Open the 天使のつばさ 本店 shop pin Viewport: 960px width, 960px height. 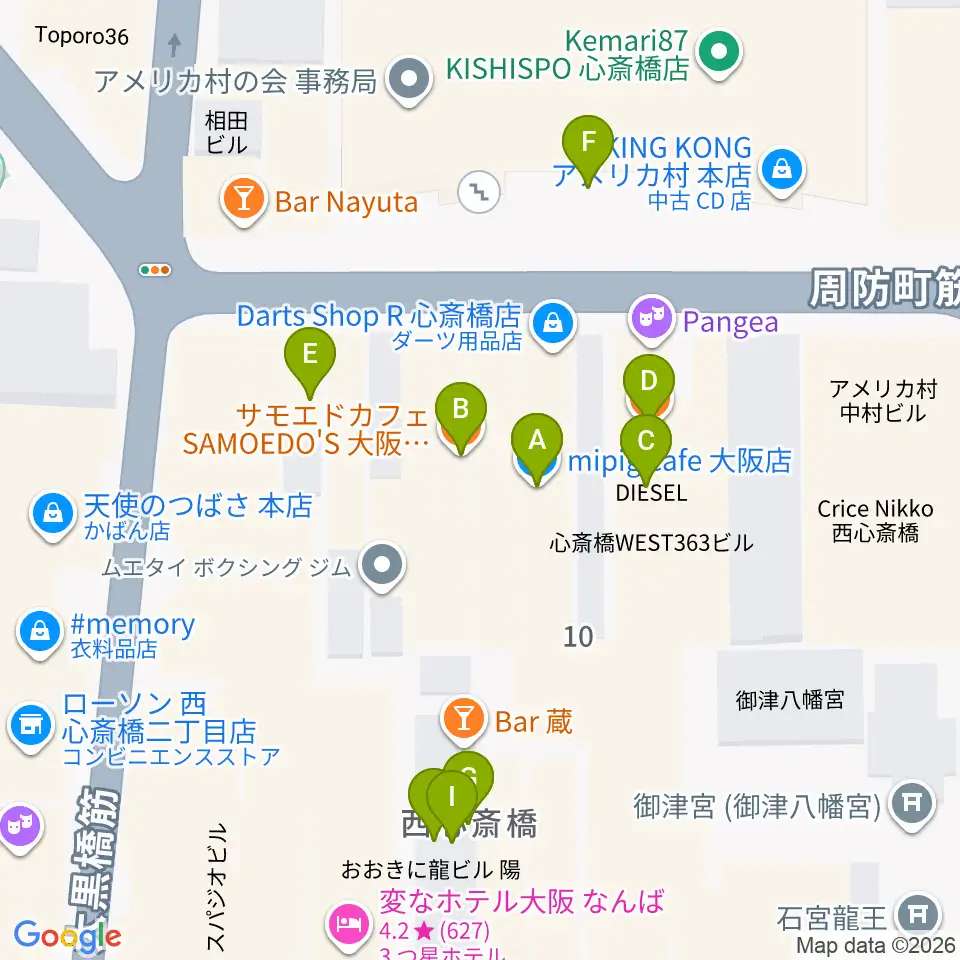[53, 516]
